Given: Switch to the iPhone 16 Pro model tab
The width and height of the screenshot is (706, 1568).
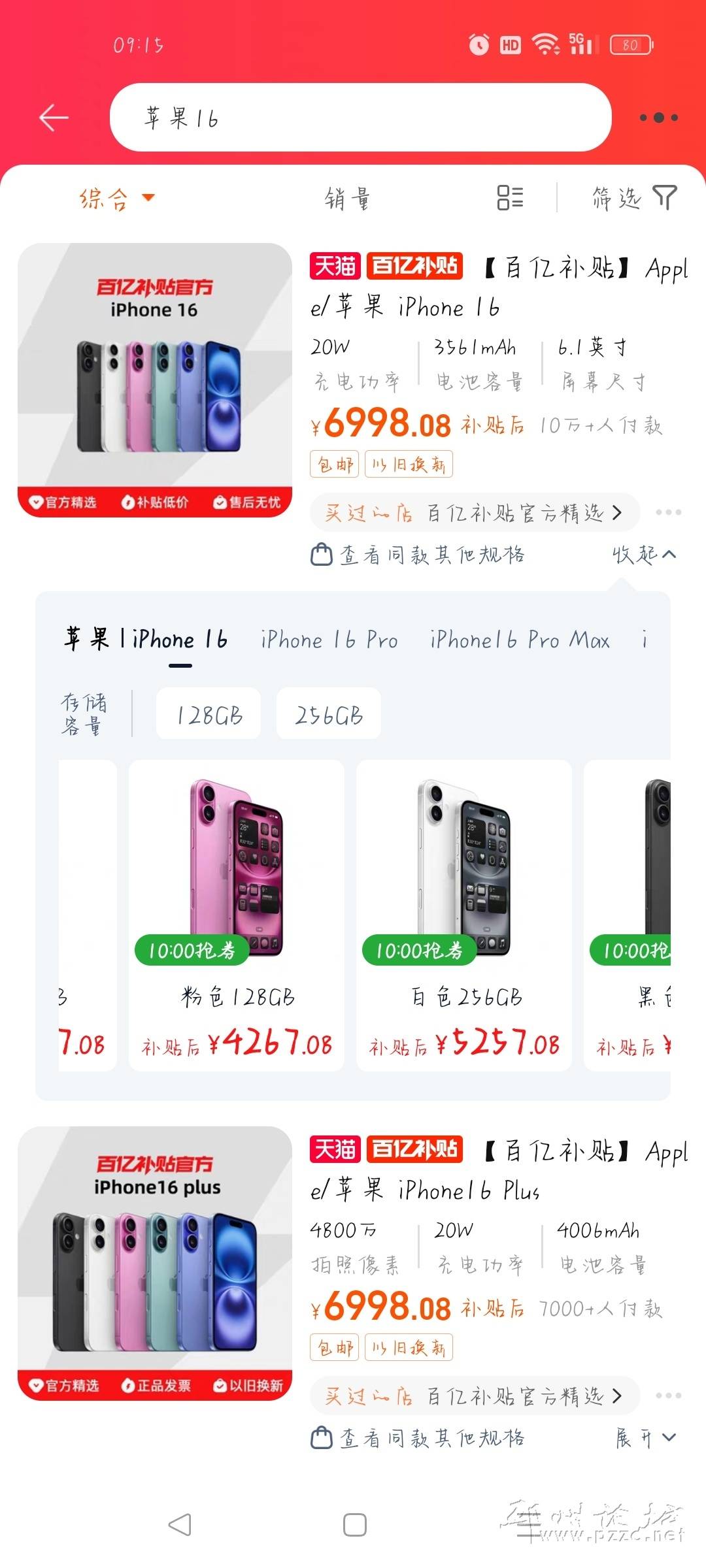Looking at the screenshot, I should point(329,640).
